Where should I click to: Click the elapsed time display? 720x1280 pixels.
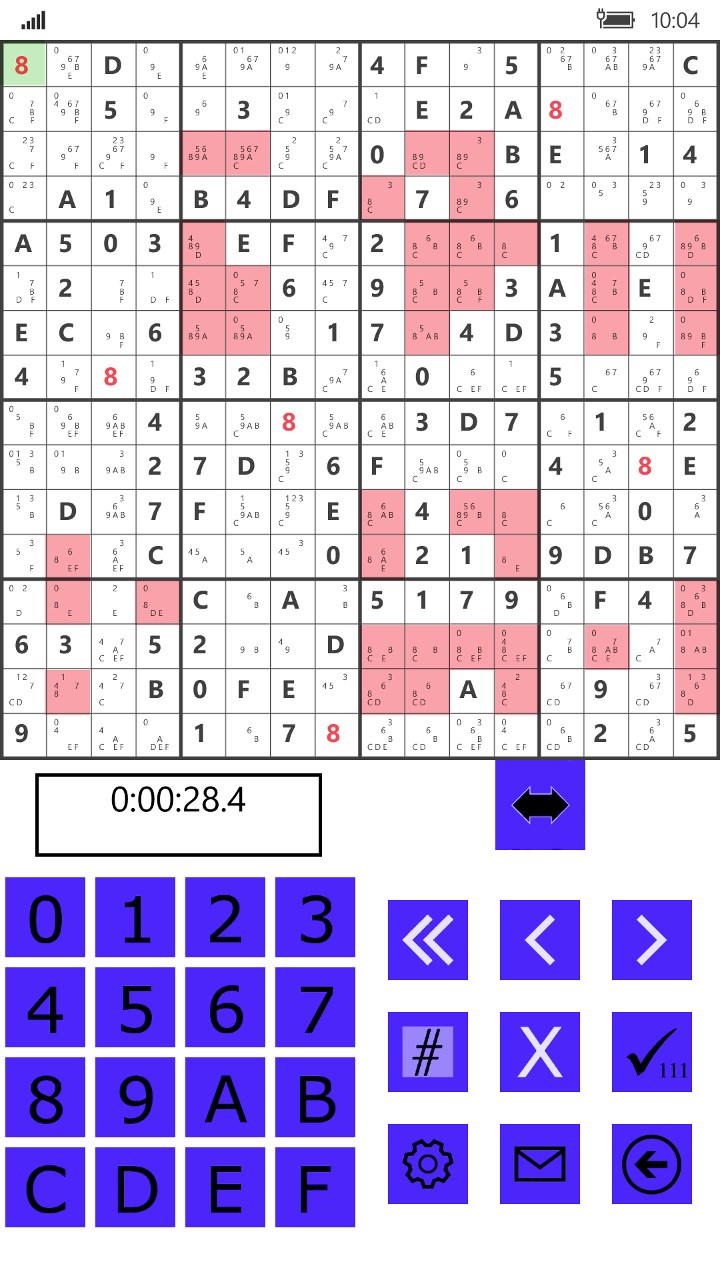pos(177,814)
